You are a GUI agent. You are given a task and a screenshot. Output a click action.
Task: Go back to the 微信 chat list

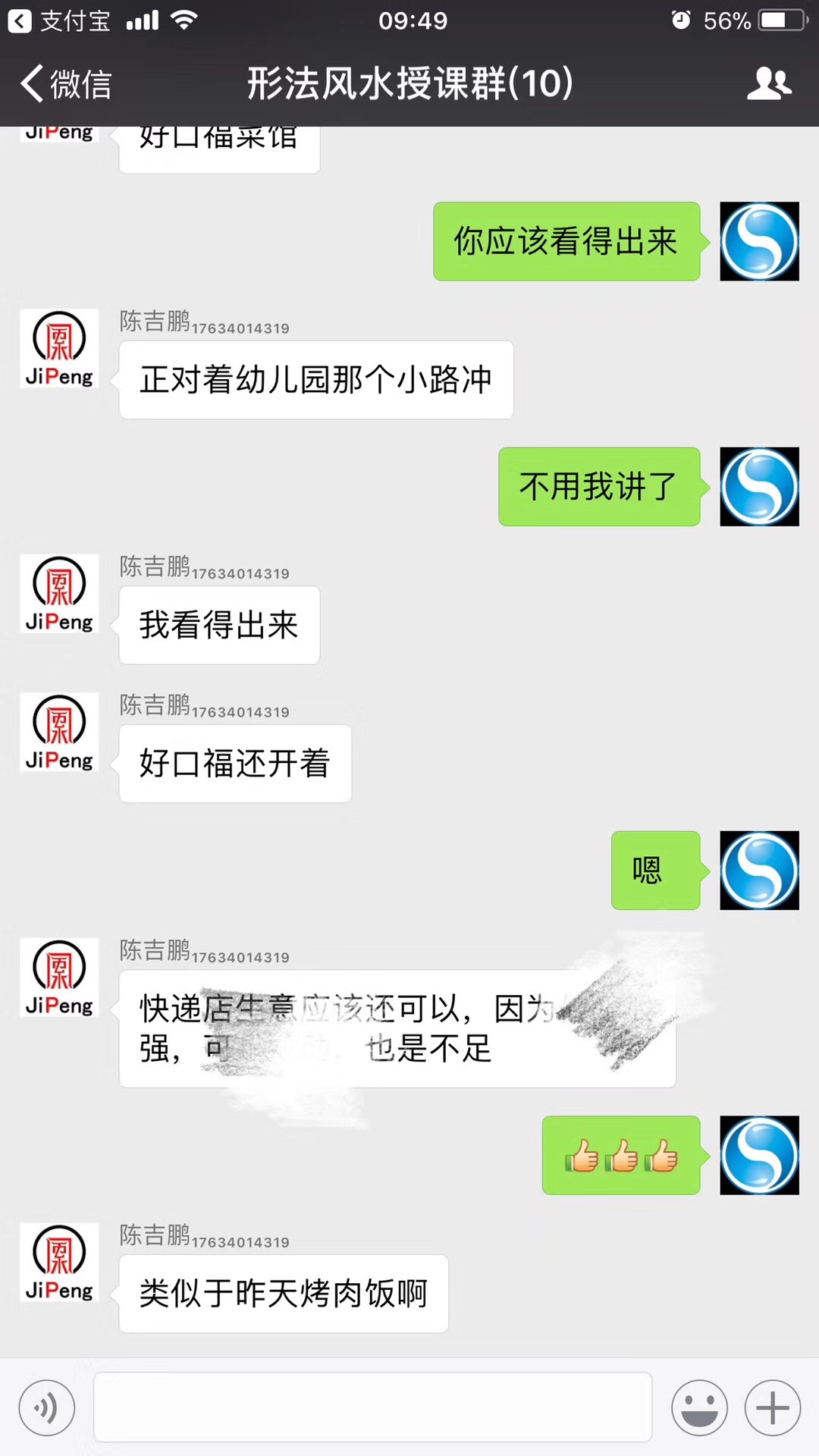point(66,83)
